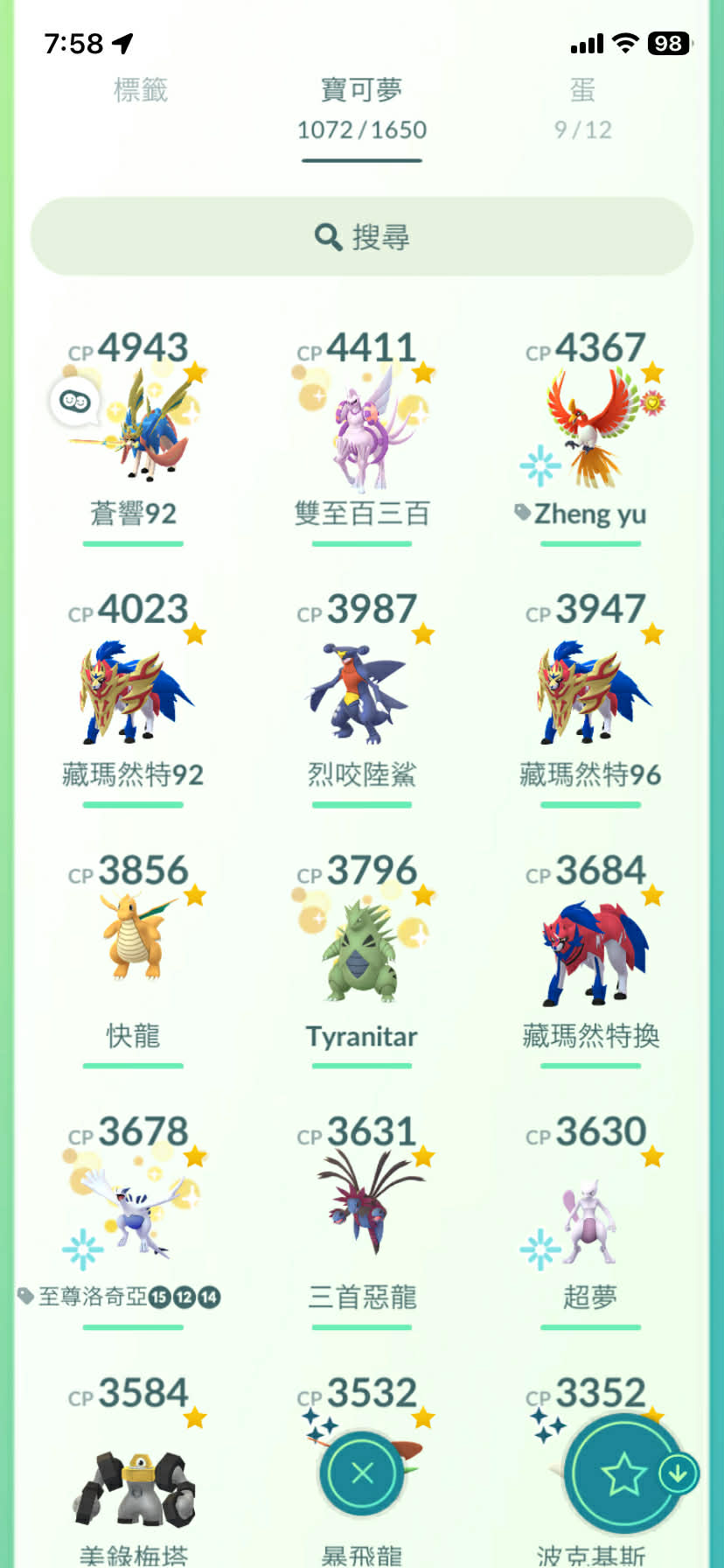Switch to the 標籤 tab
The height and width of the screenshot is (1568, 724).
tap(141, 90)
